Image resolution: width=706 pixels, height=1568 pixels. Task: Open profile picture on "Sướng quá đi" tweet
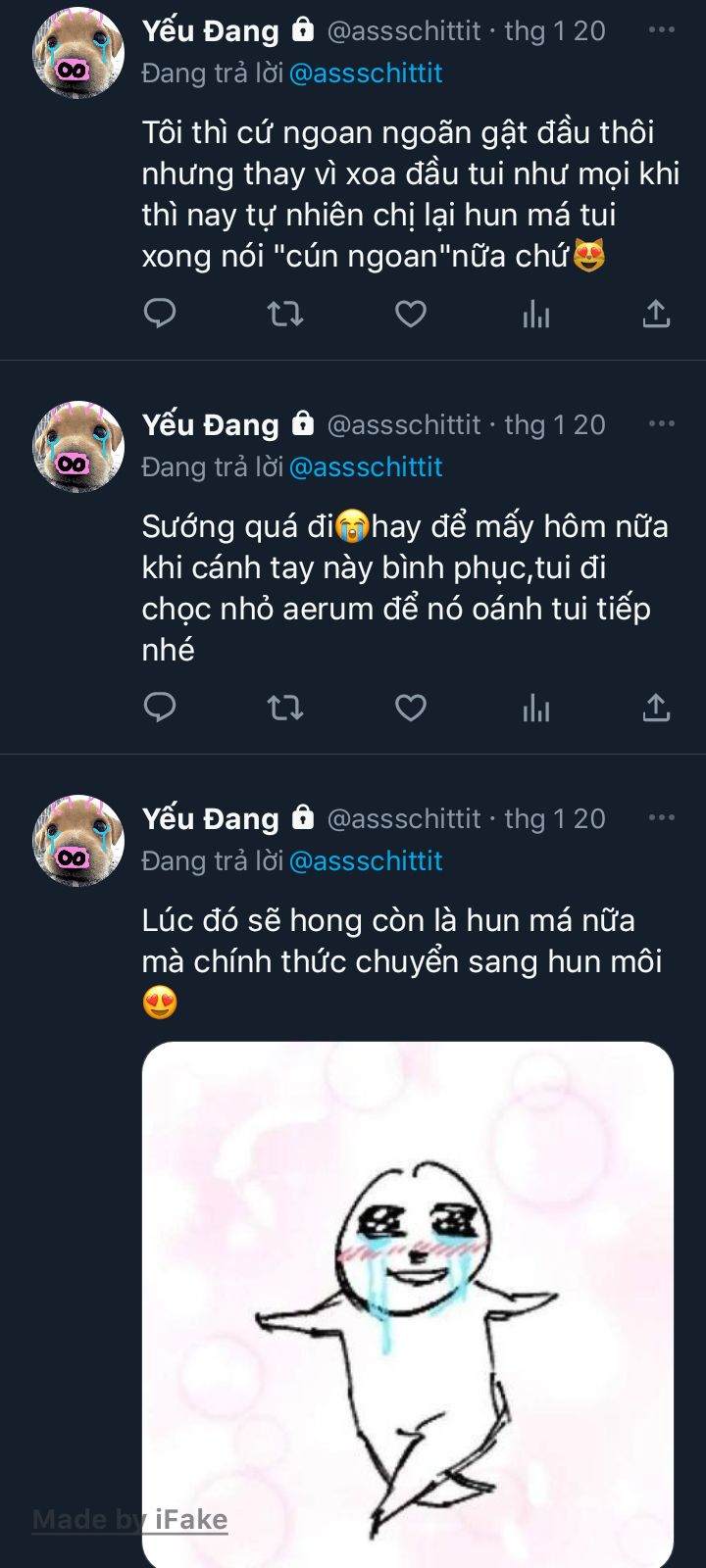click(x=78, y=447)
